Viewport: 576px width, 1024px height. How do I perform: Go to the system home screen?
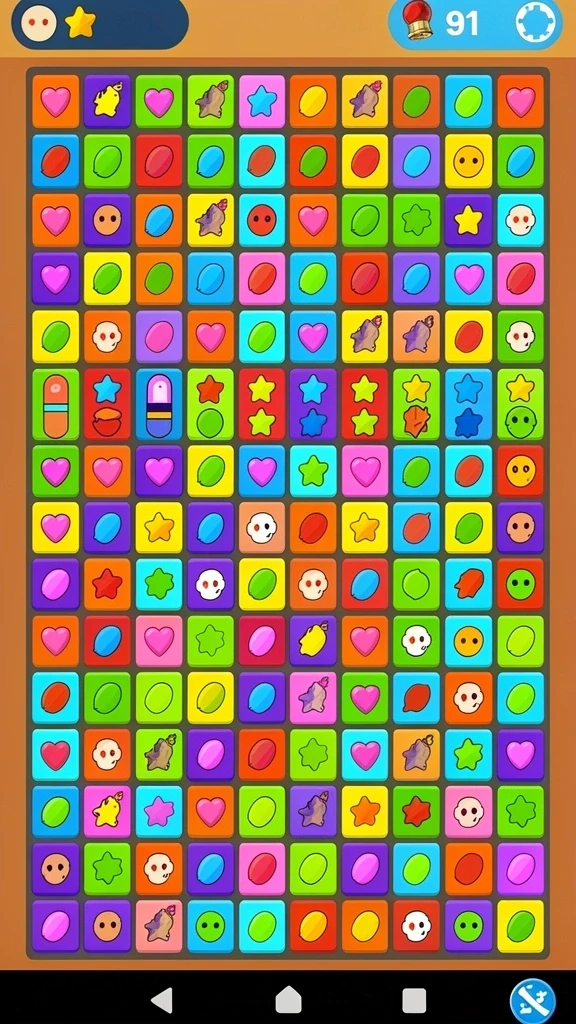point(289,1000)
